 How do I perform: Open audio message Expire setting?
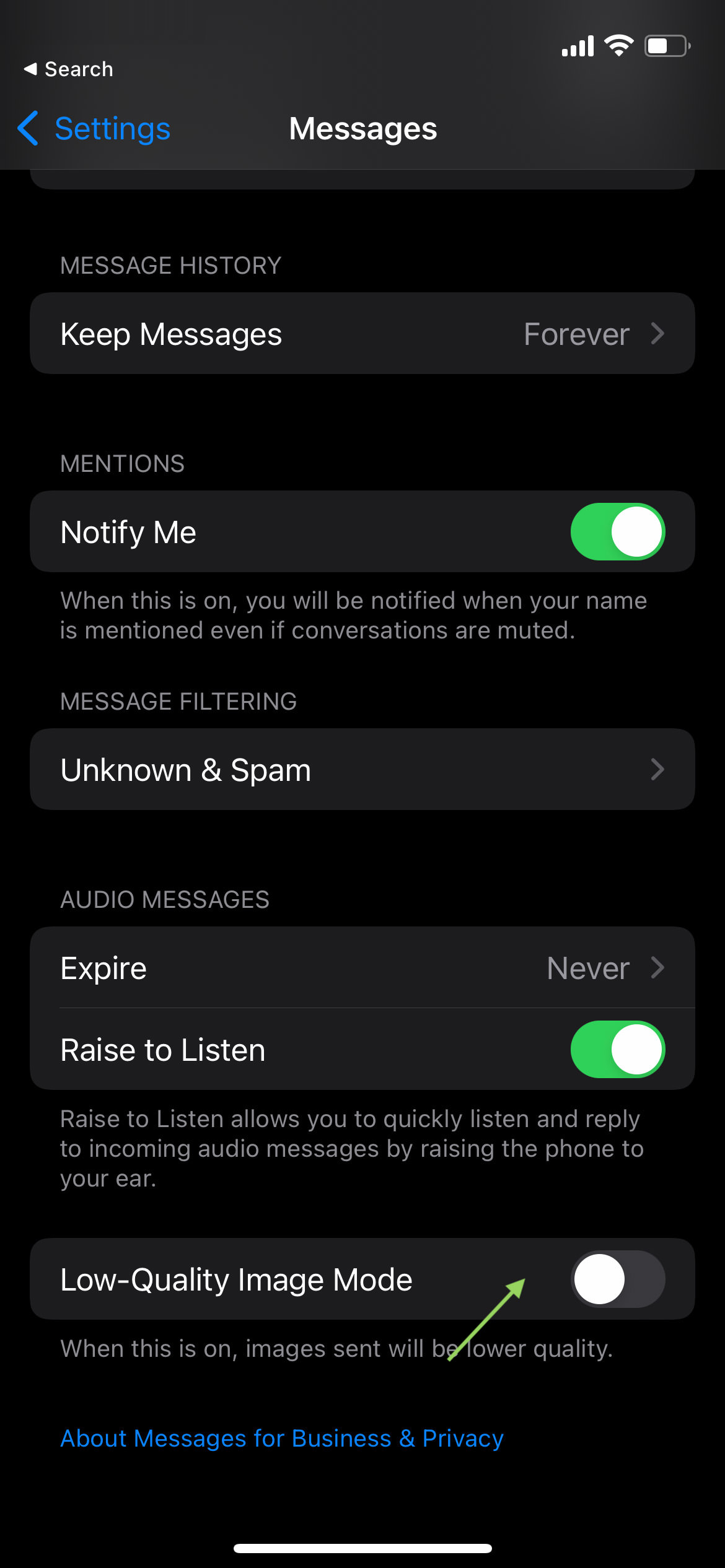click(362, 968)
